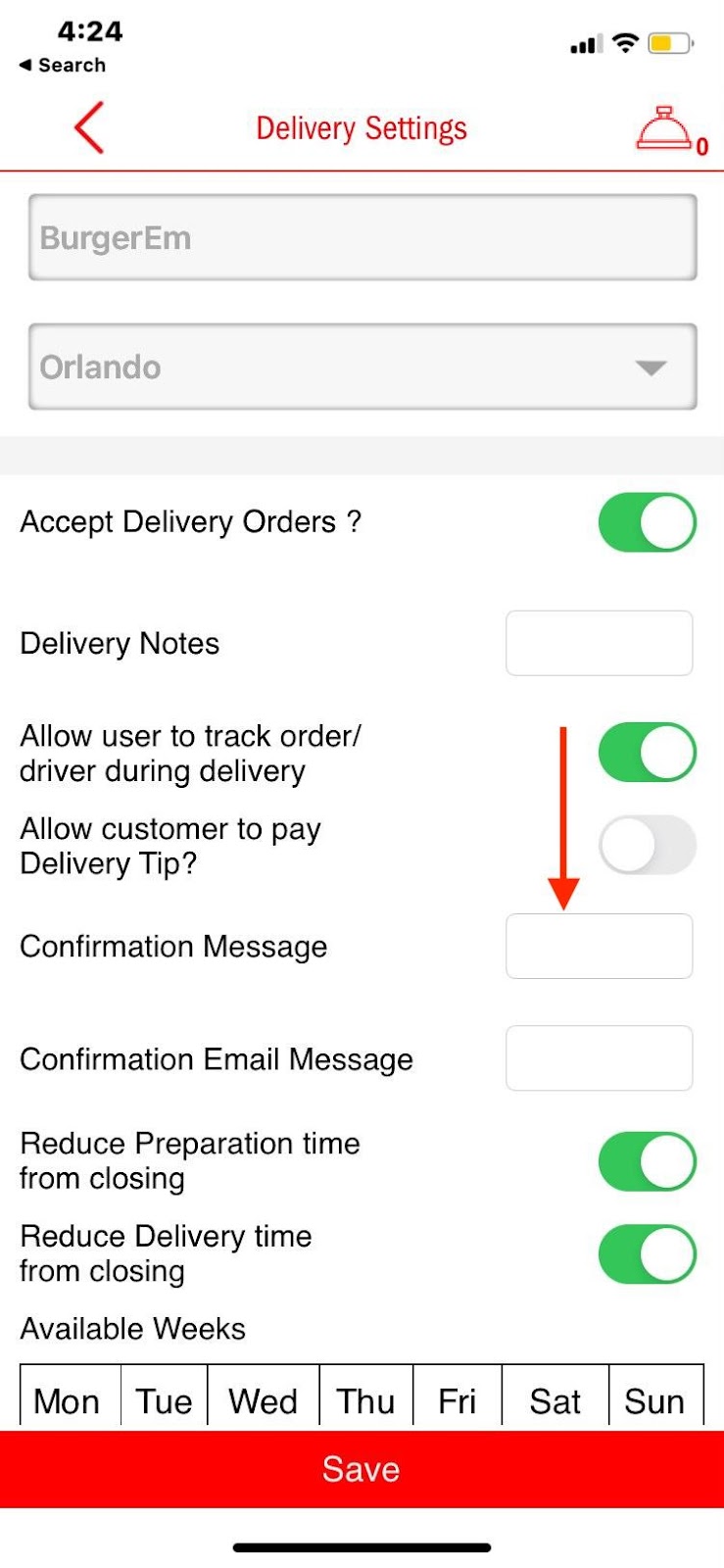The height and width of the screenshot is (1568, 724).
Task: Expand the Orlando location dropdown
Action: (x=362, y=367)
